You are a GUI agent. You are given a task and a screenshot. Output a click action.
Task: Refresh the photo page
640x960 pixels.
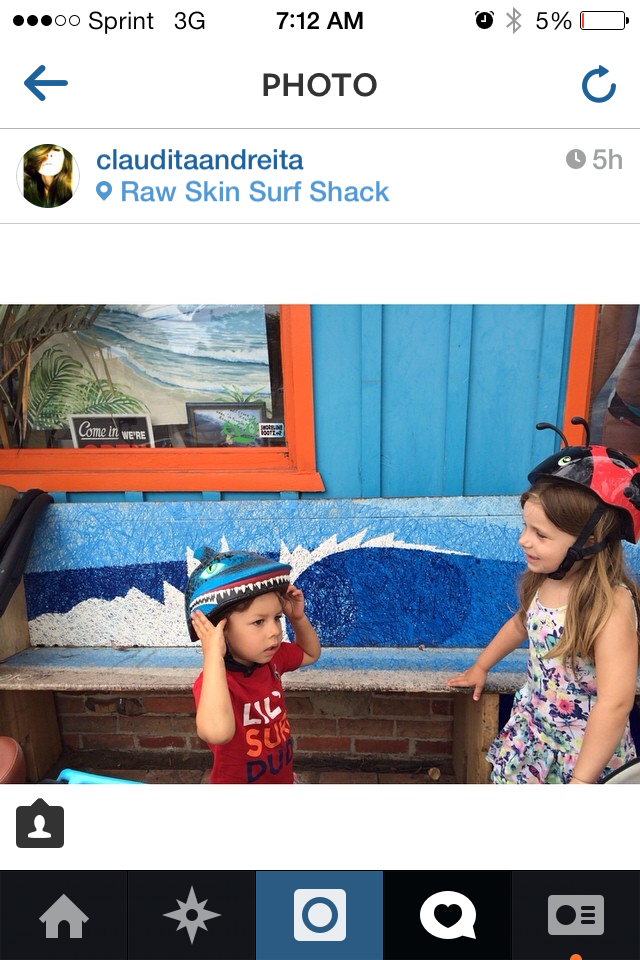(598, 85)
